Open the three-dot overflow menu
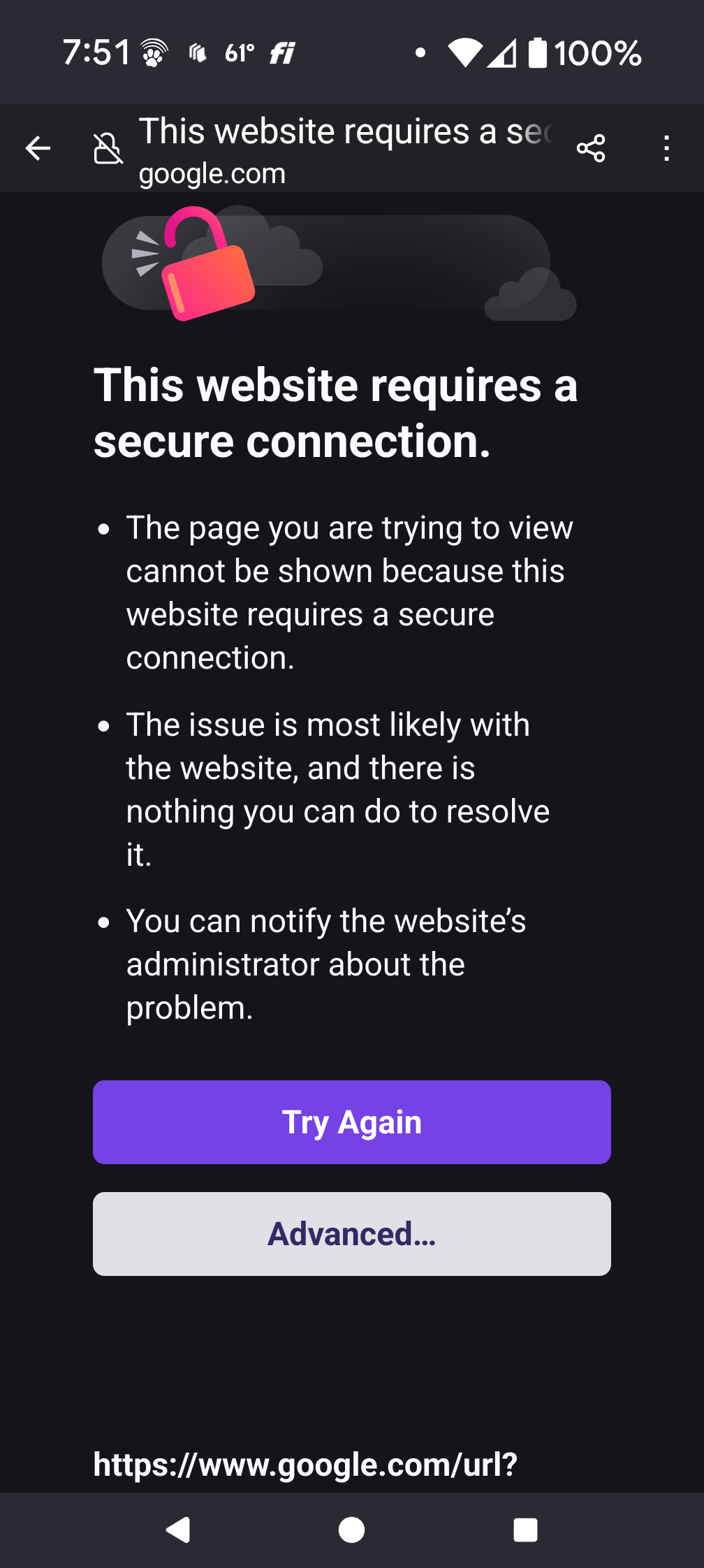 click(667, 148)
